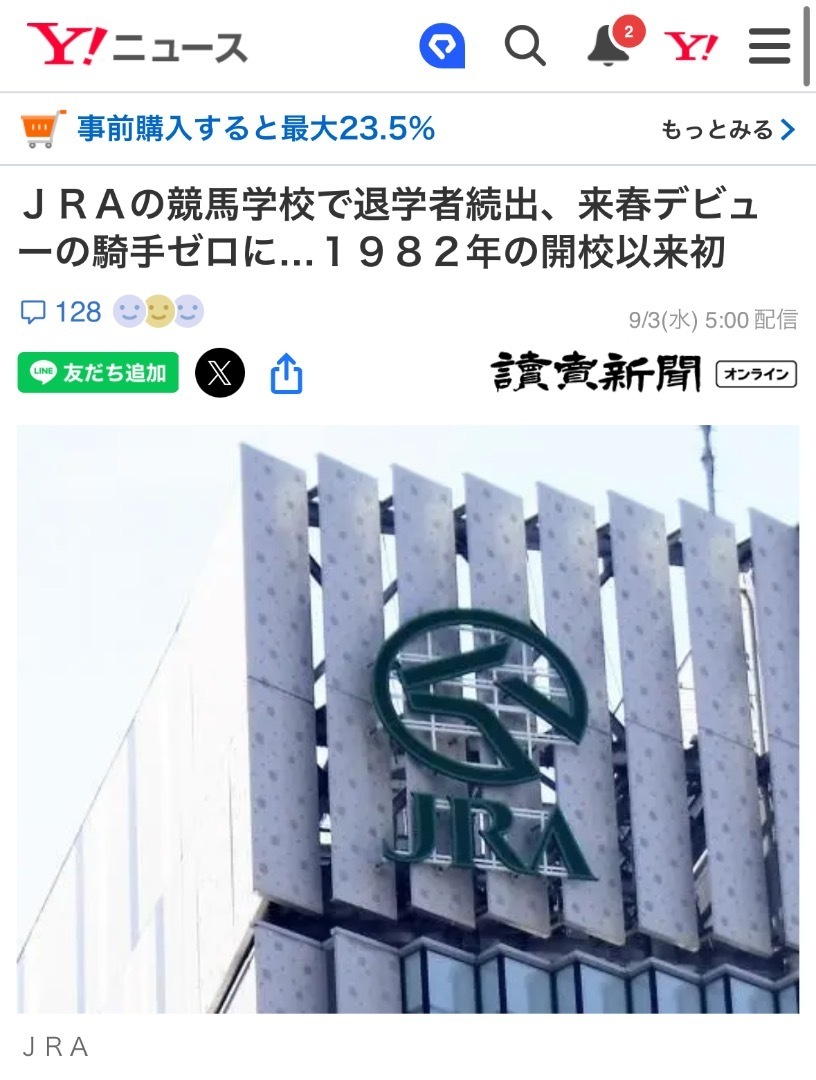
Task: Tap the LINE 友だち追加 button
Action: tap(98, 373)
